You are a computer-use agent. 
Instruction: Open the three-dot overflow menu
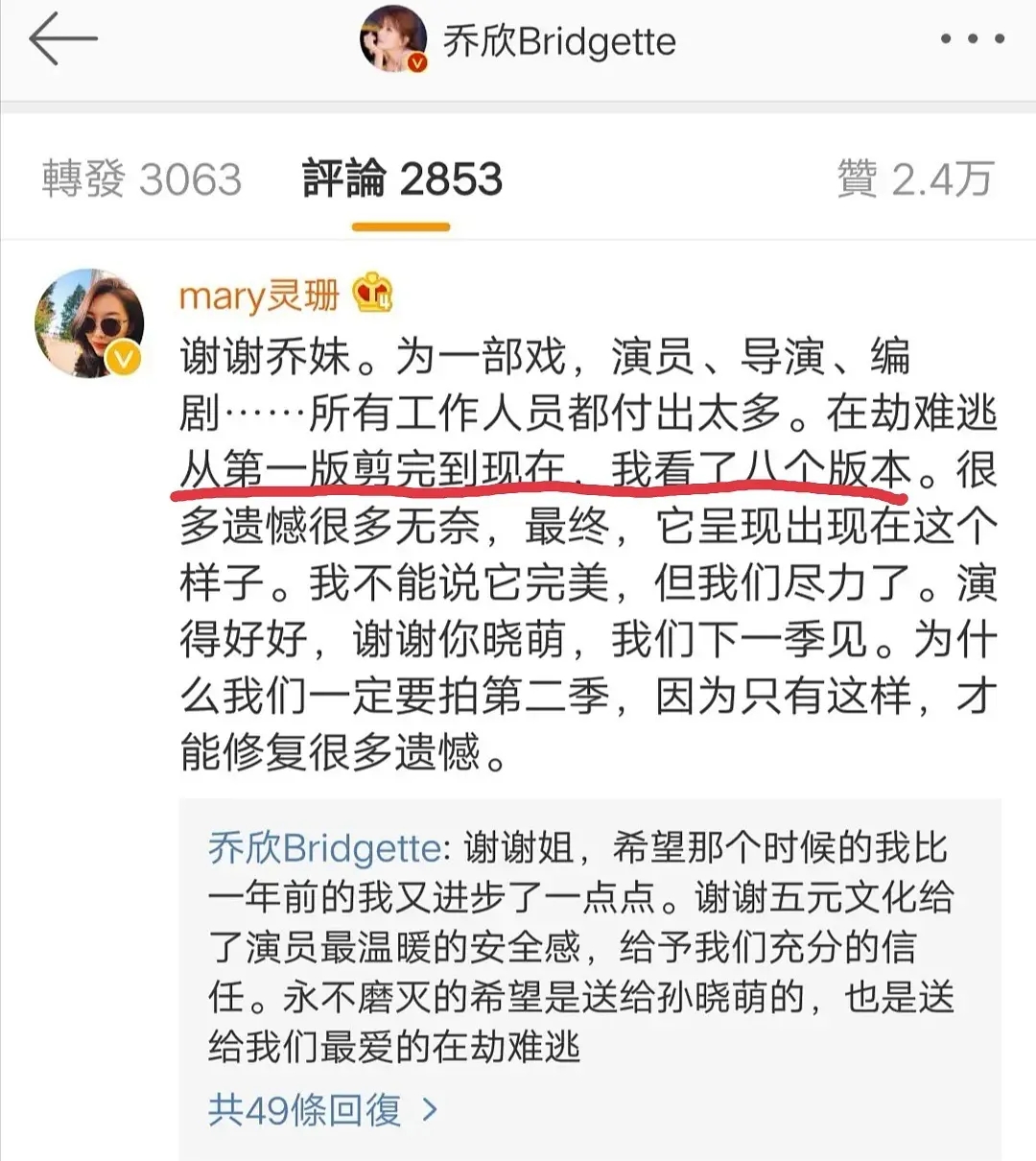pos(972,39)
